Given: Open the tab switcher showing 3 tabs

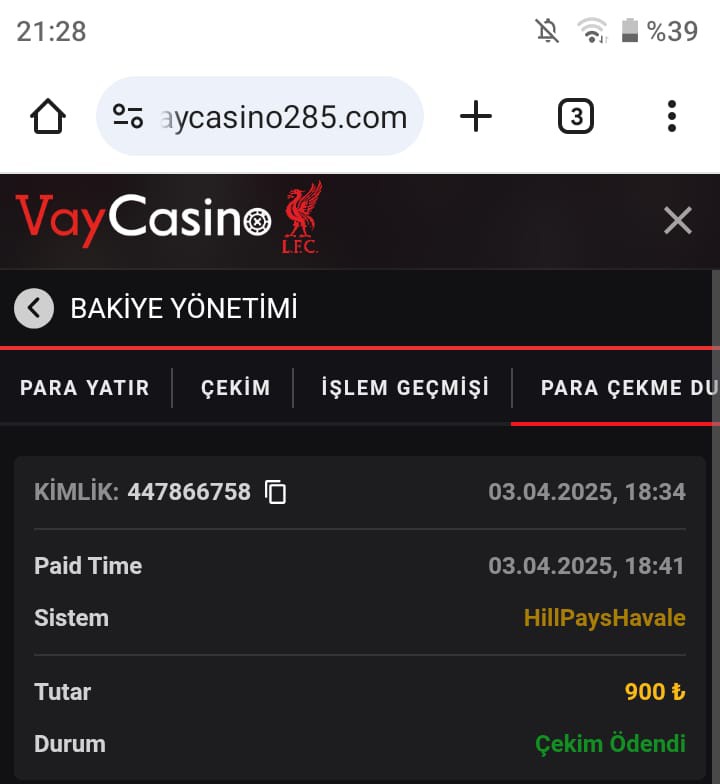Looking at the screenshot, I should pyautogui.click(x=575, y=118).
